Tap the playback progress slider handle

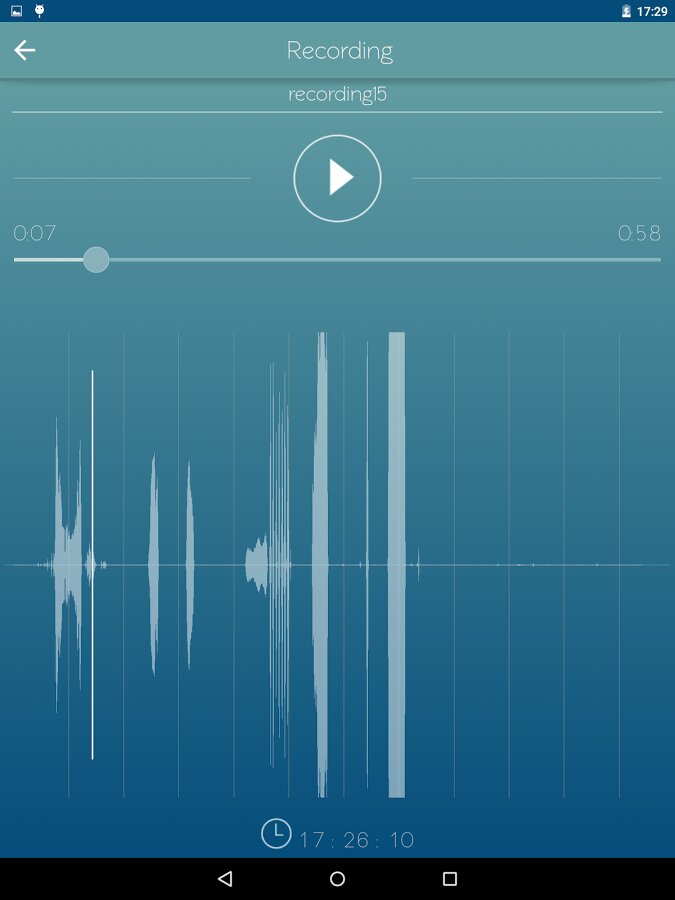tap(96, 260)
